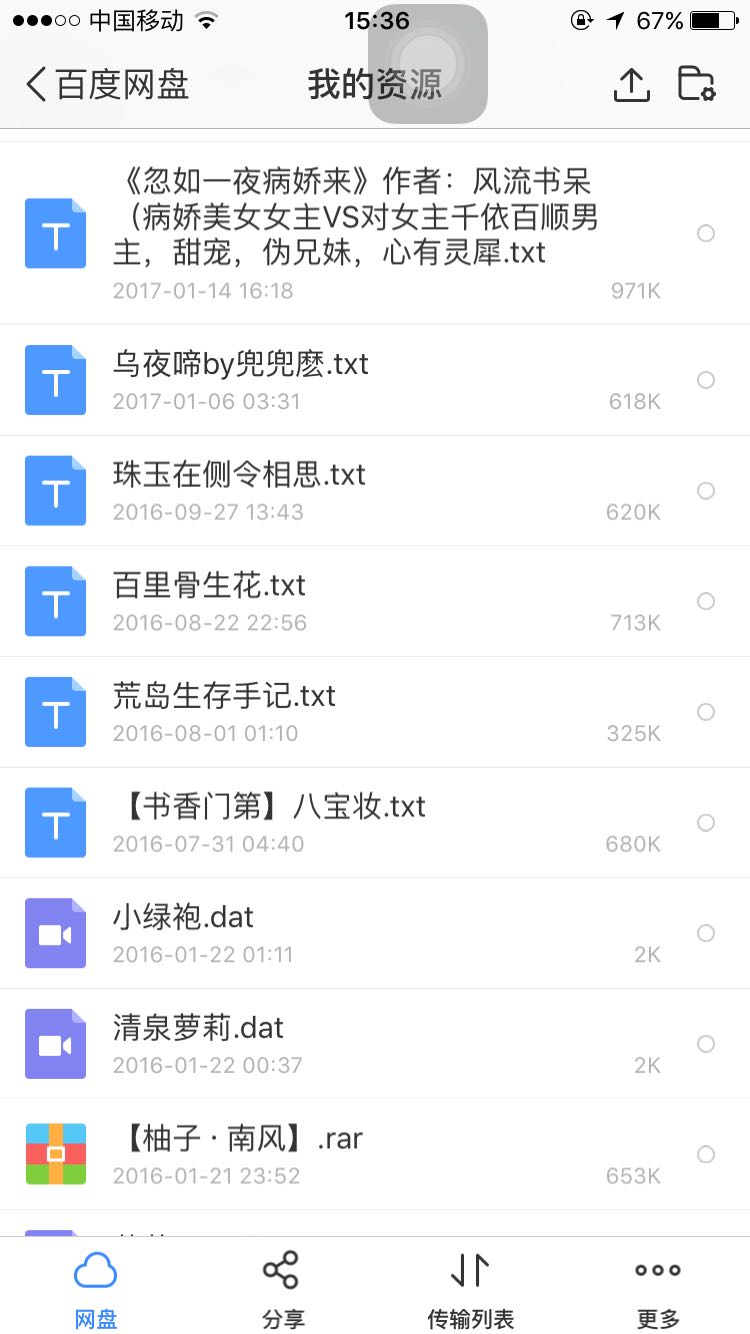Viewport: 750px width, 1334px height.
Task: Open 珠玉在侧令相思.txt
Action: [x=375, y=491]
